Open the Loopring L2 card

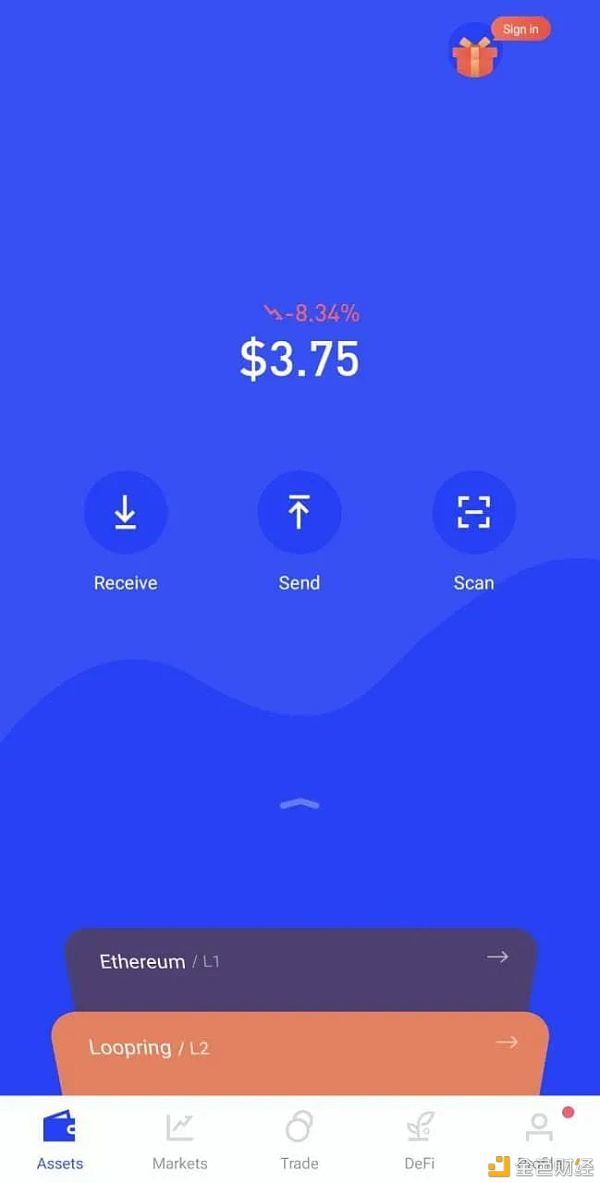pyautogui.click(x=300, y=1050)
